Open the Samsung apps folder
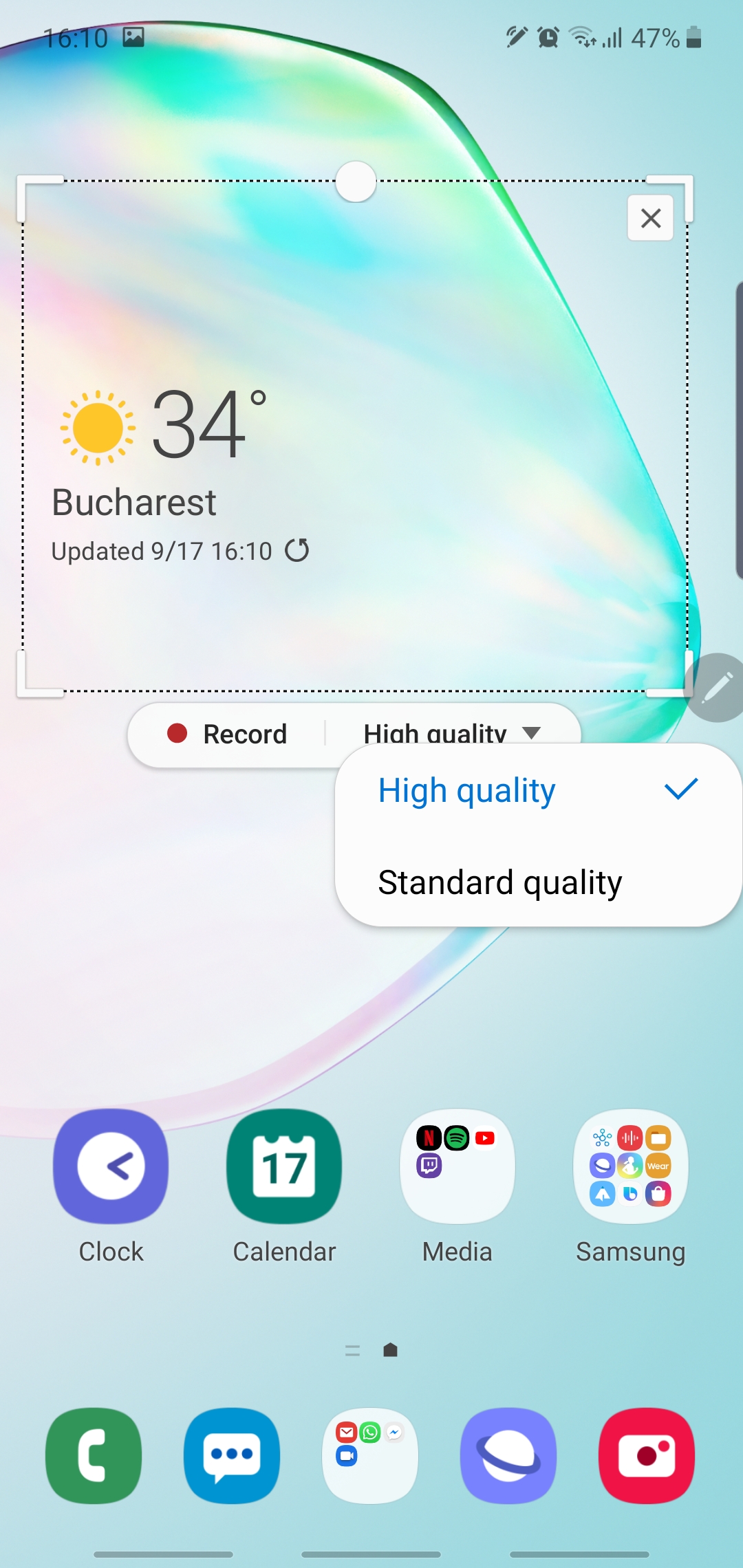Viewport: 743px width, 1568px height. tap(631, 1166)
